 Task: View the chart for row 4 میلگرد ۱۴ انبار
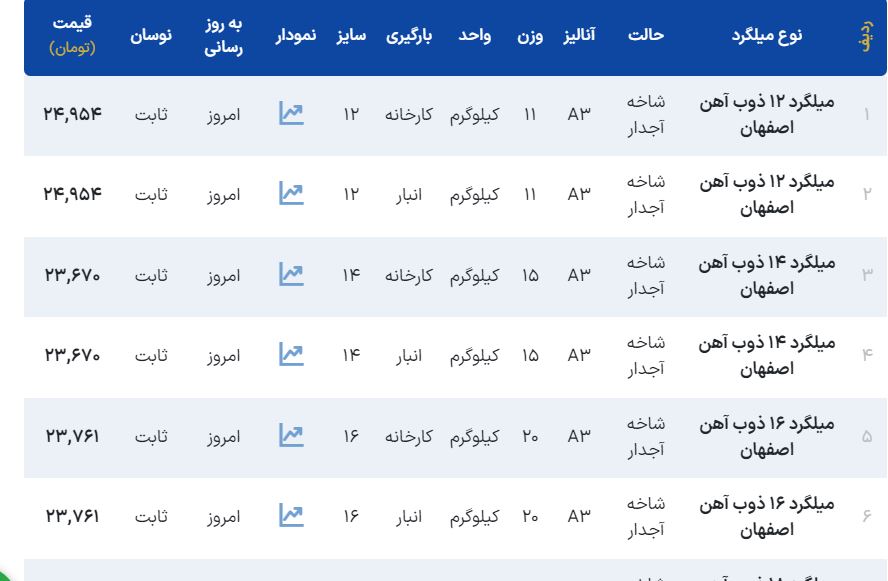[291, 353]
